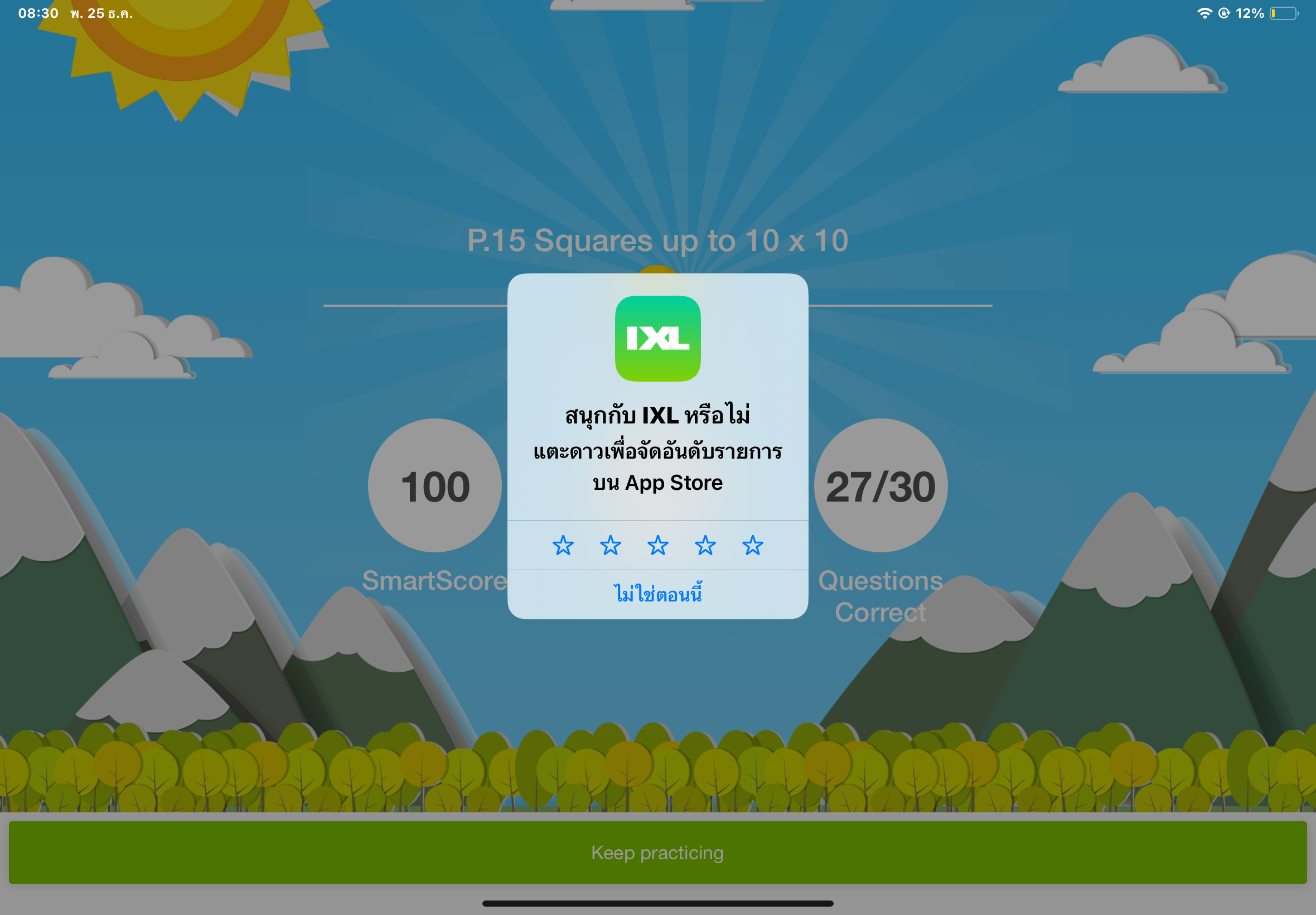Give IXL five stars
Screen dimensions: 1316x915
(x=752, y=545)
